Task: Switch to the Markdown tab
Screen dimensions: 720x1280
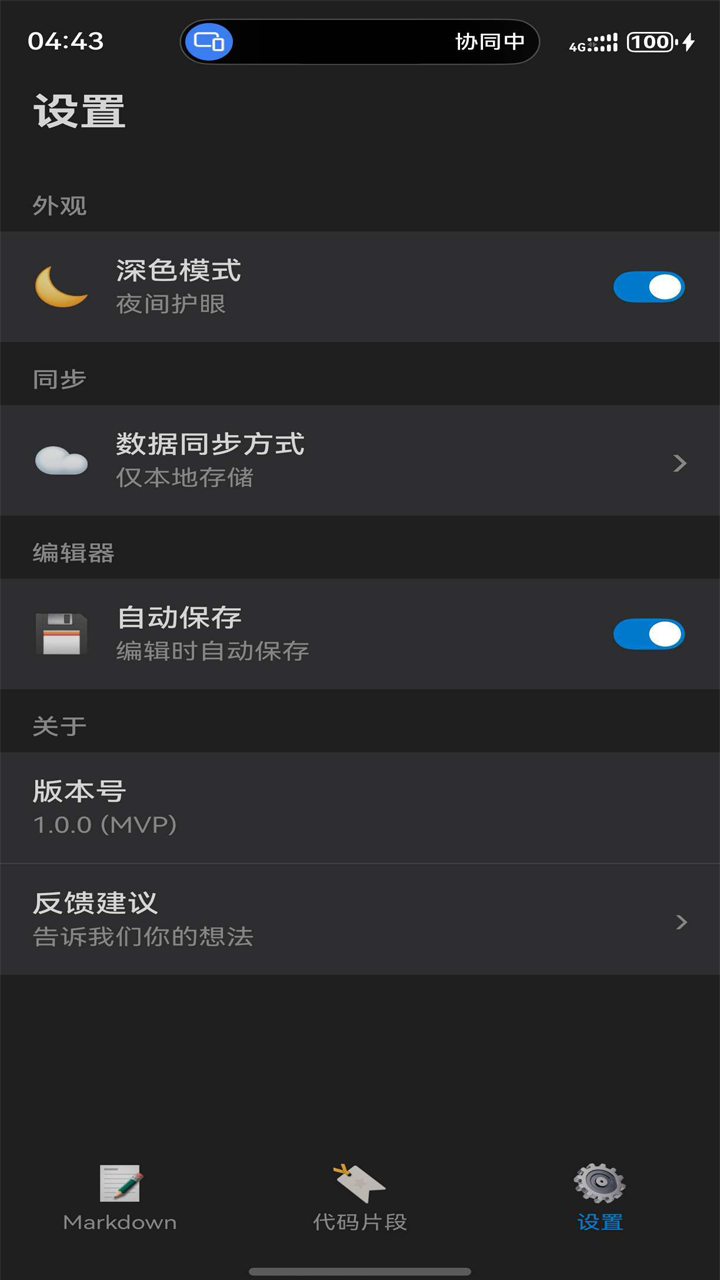Action: point(119,1198)
